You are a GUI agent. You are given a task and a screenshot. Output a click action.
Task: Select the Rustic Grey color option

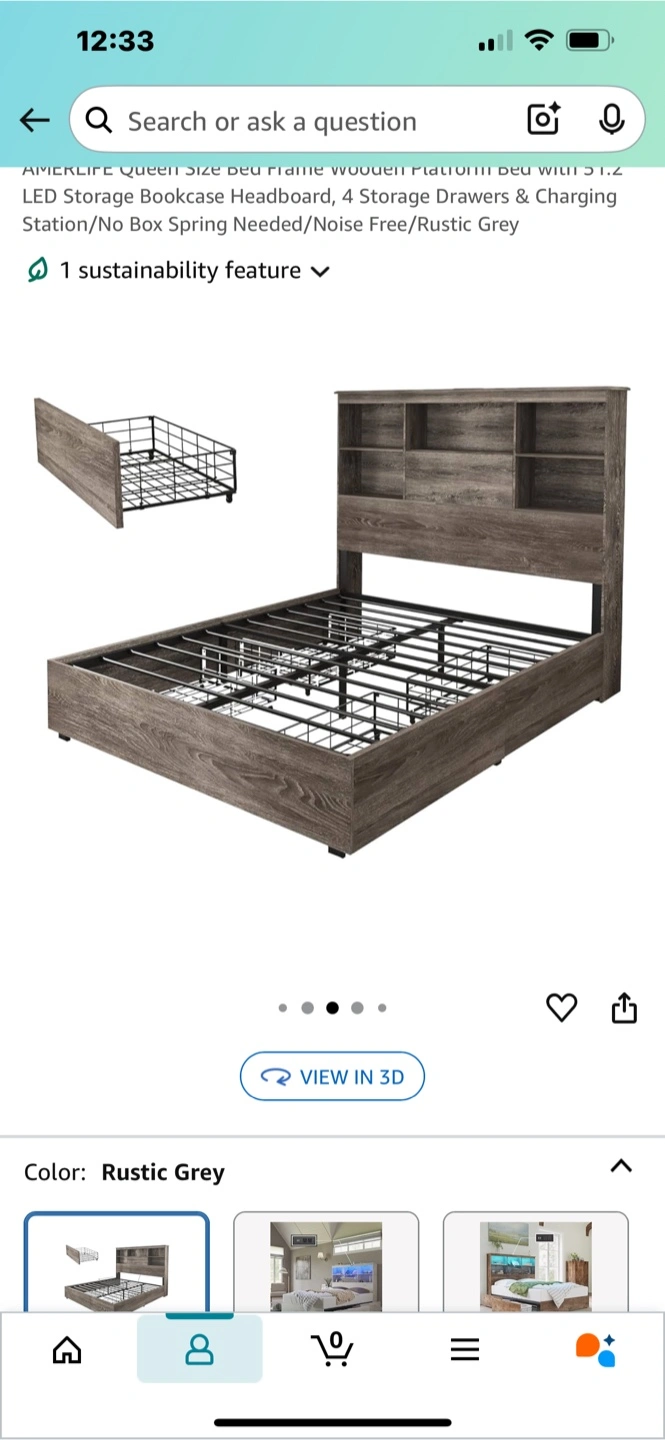[x=117, y=1261]
